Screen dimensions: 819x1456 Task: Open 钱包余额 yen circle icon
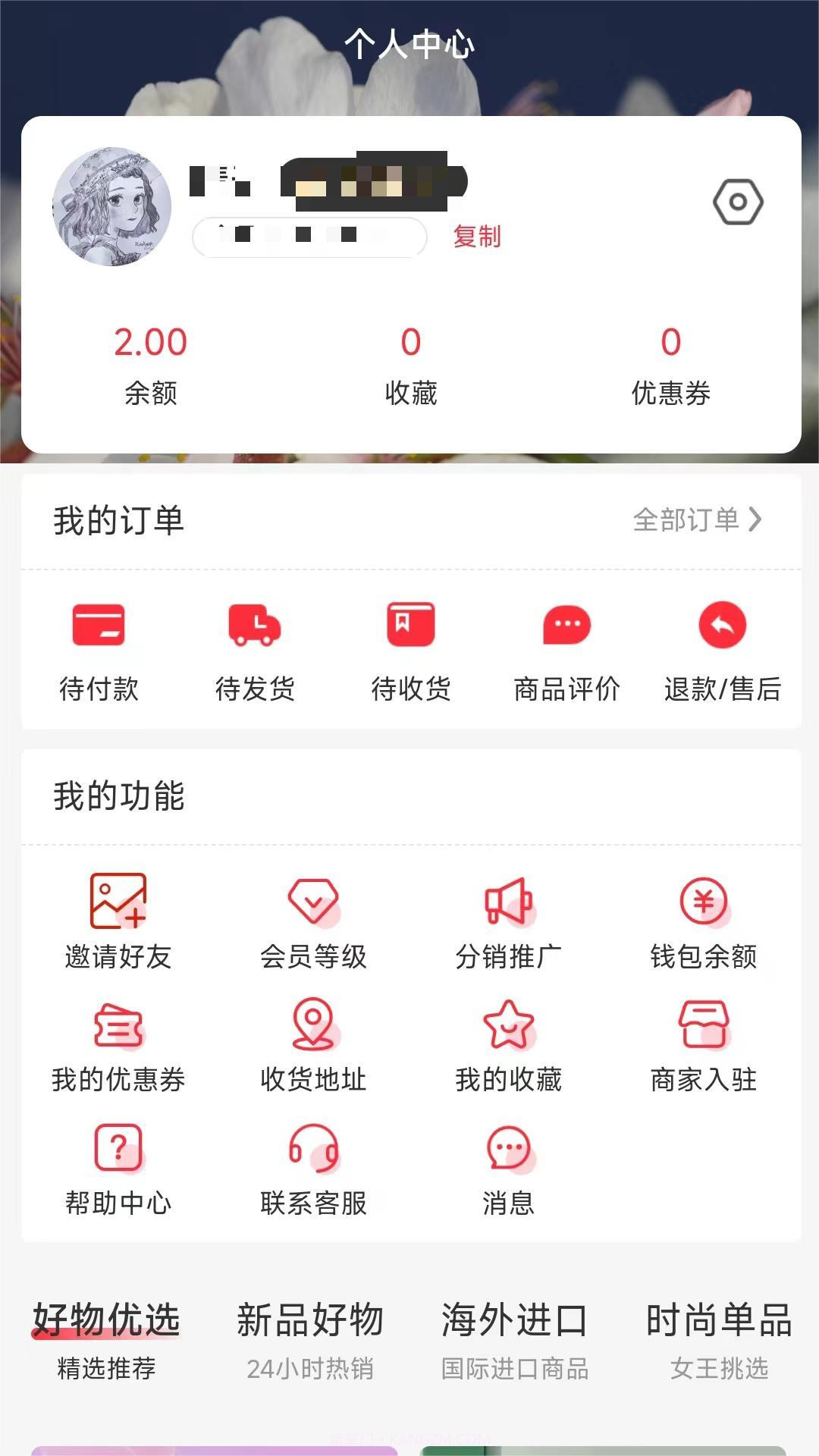coord(705,902)
